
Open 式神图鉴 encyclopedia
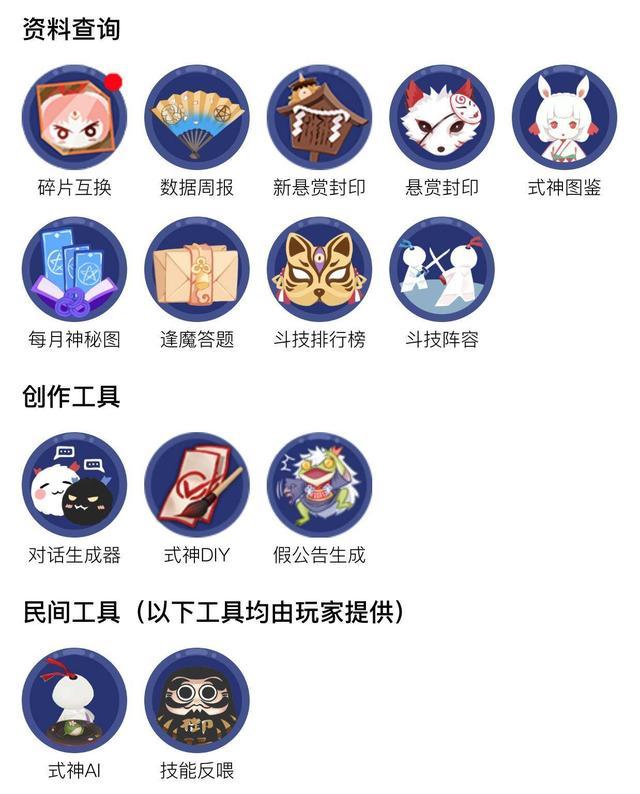click(564, 119)
